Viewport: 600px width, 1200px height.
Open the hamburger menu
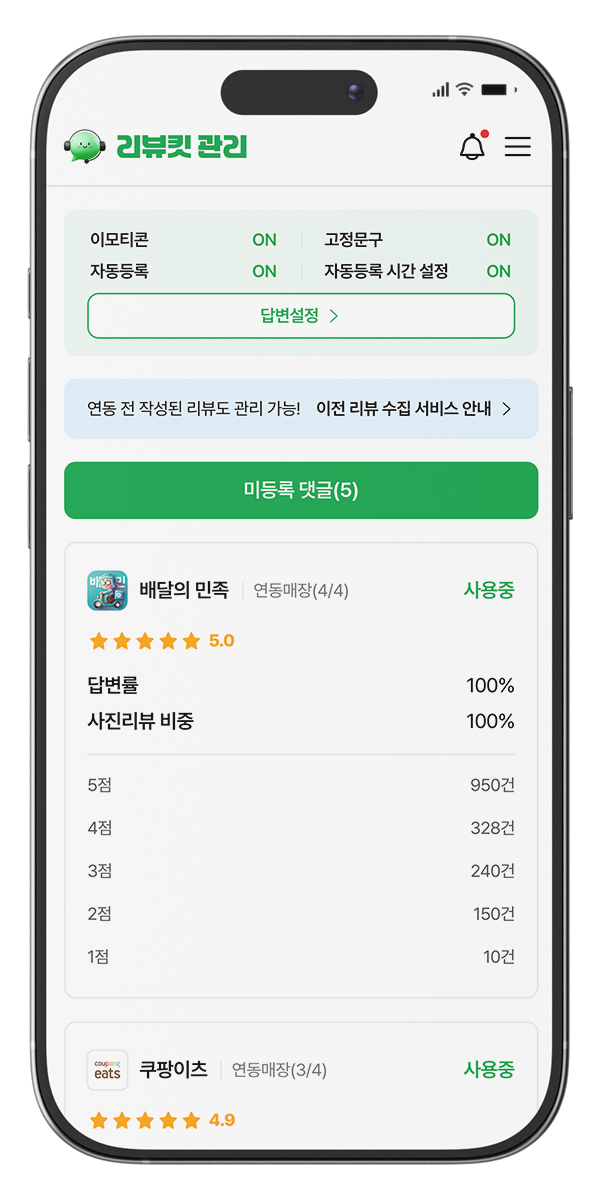click(x=517, y=147)
